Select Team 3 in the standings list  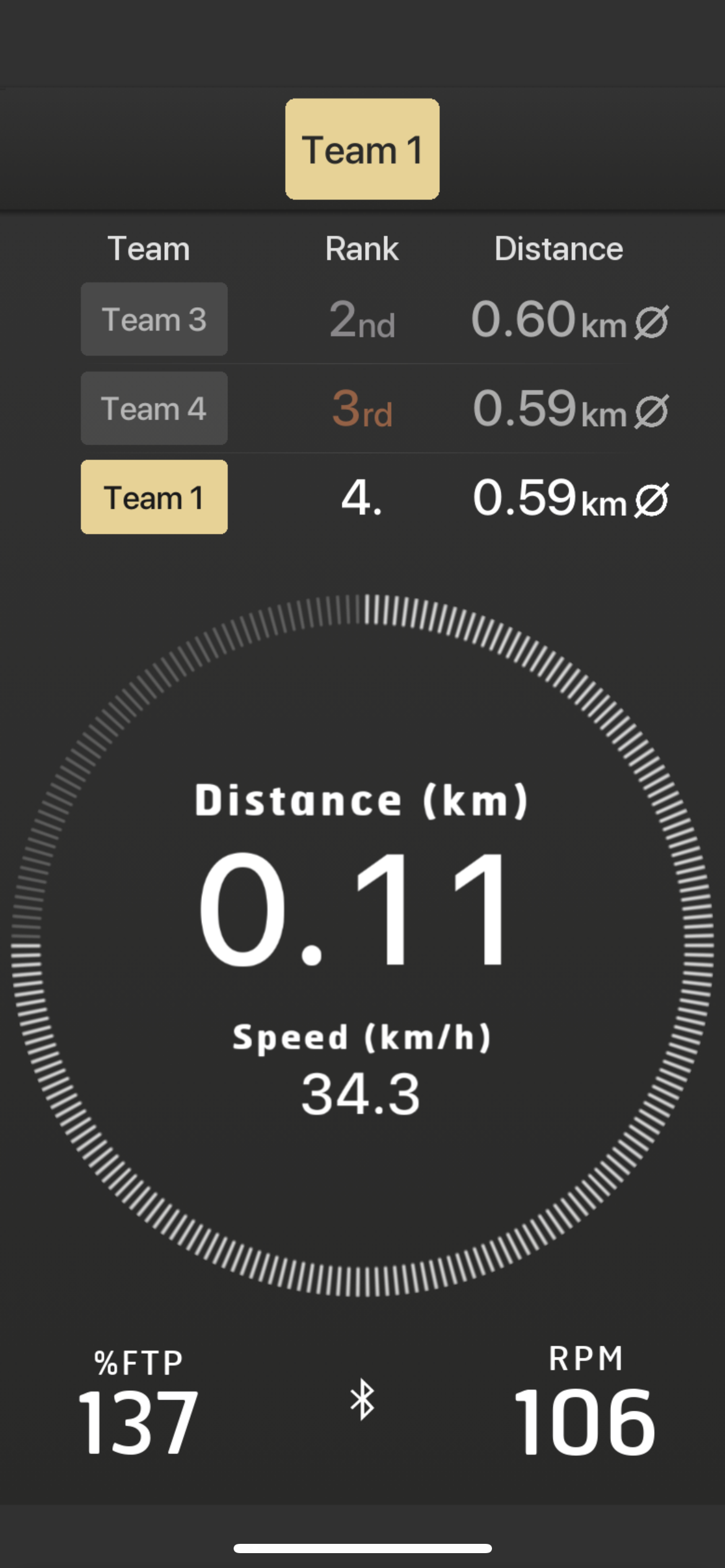click(x=154, y=320)
